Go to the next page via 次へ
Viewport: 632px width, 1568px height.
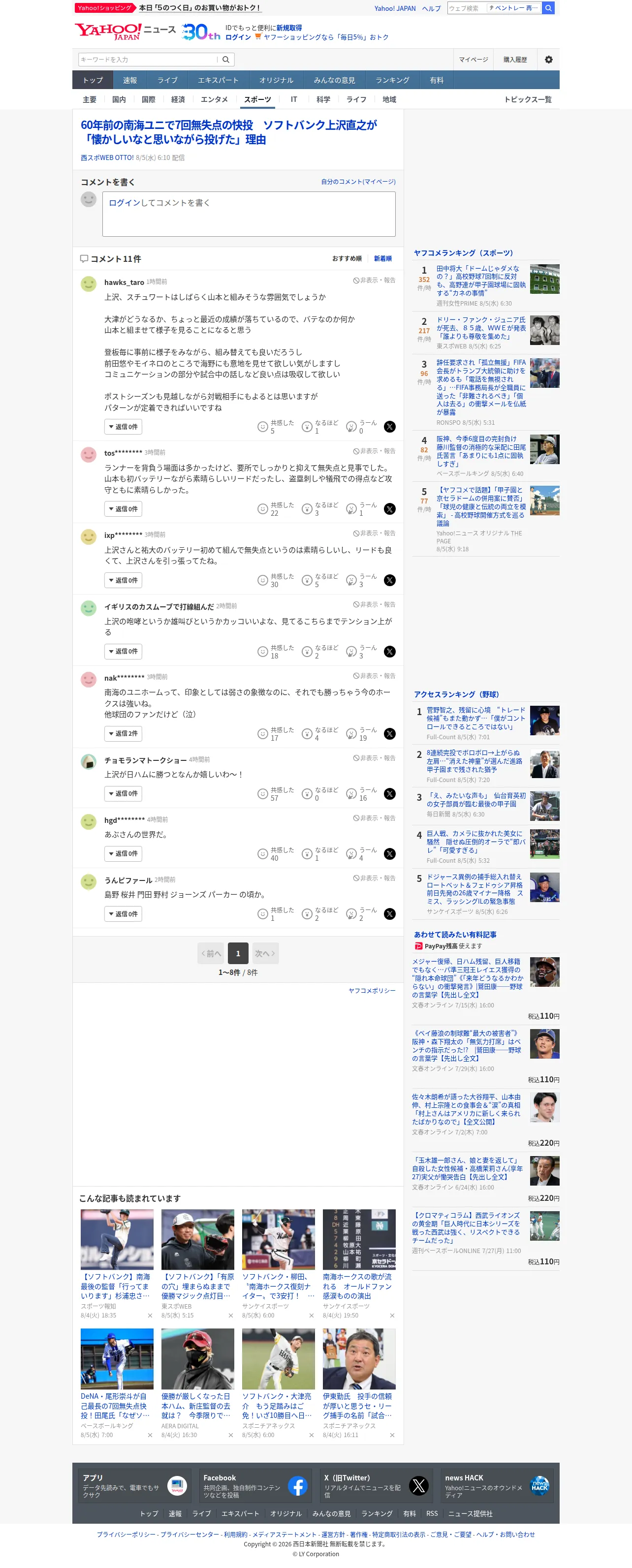(265, 954)
